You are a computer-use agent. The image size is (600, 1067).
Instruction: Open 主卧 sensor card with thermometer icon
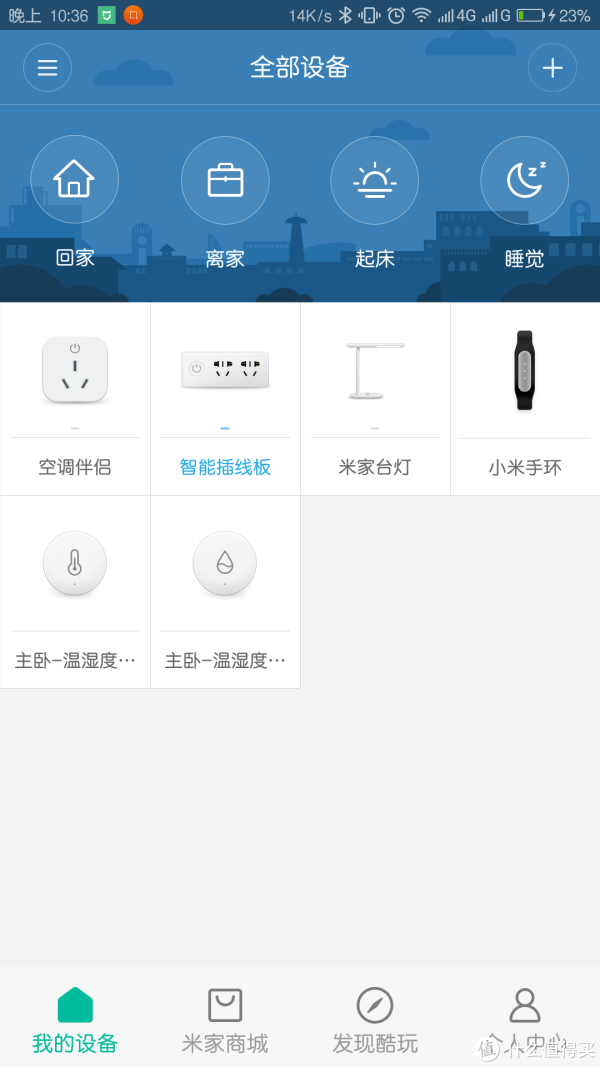(75, 592)
